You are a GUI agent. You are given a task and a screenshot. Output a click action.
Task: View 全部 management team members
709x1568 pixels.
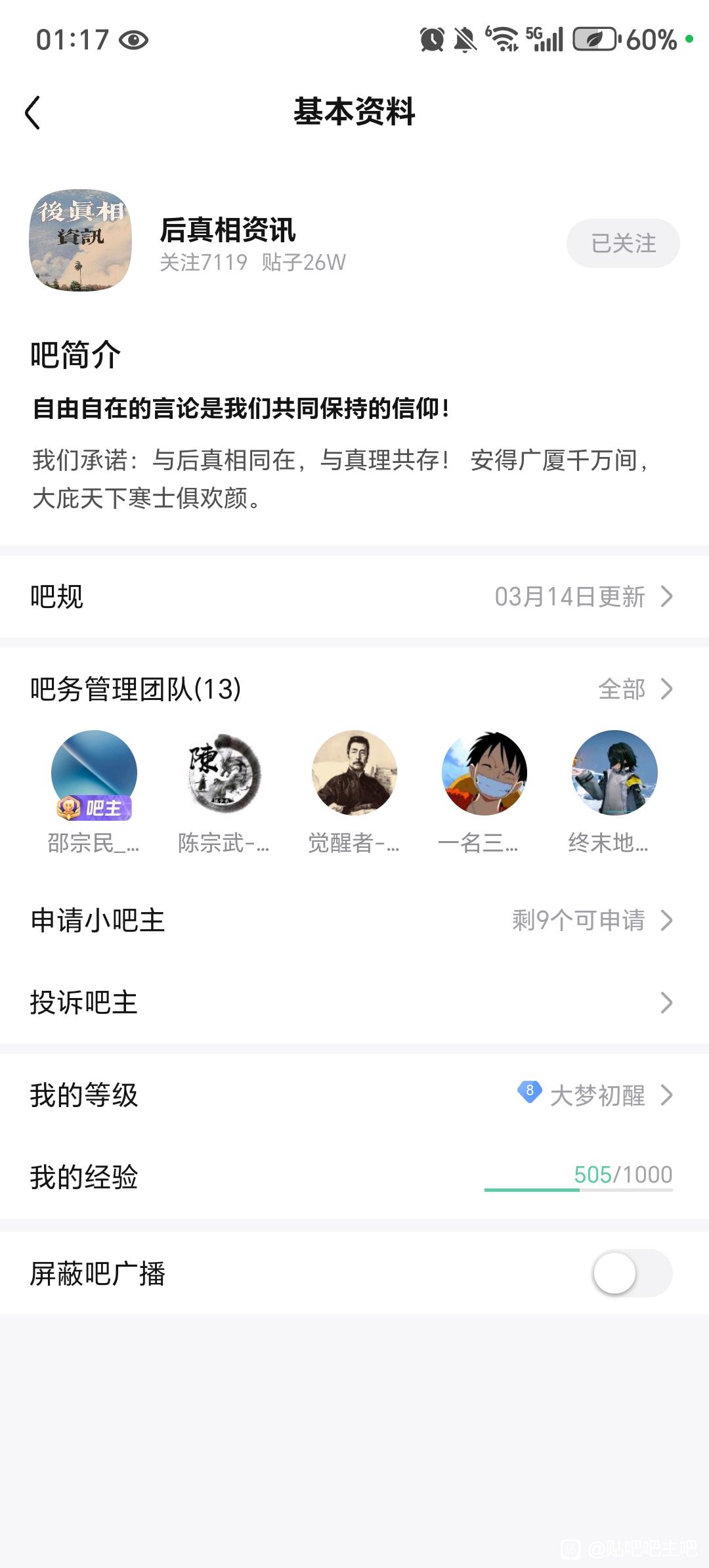(x=634, y=689)
